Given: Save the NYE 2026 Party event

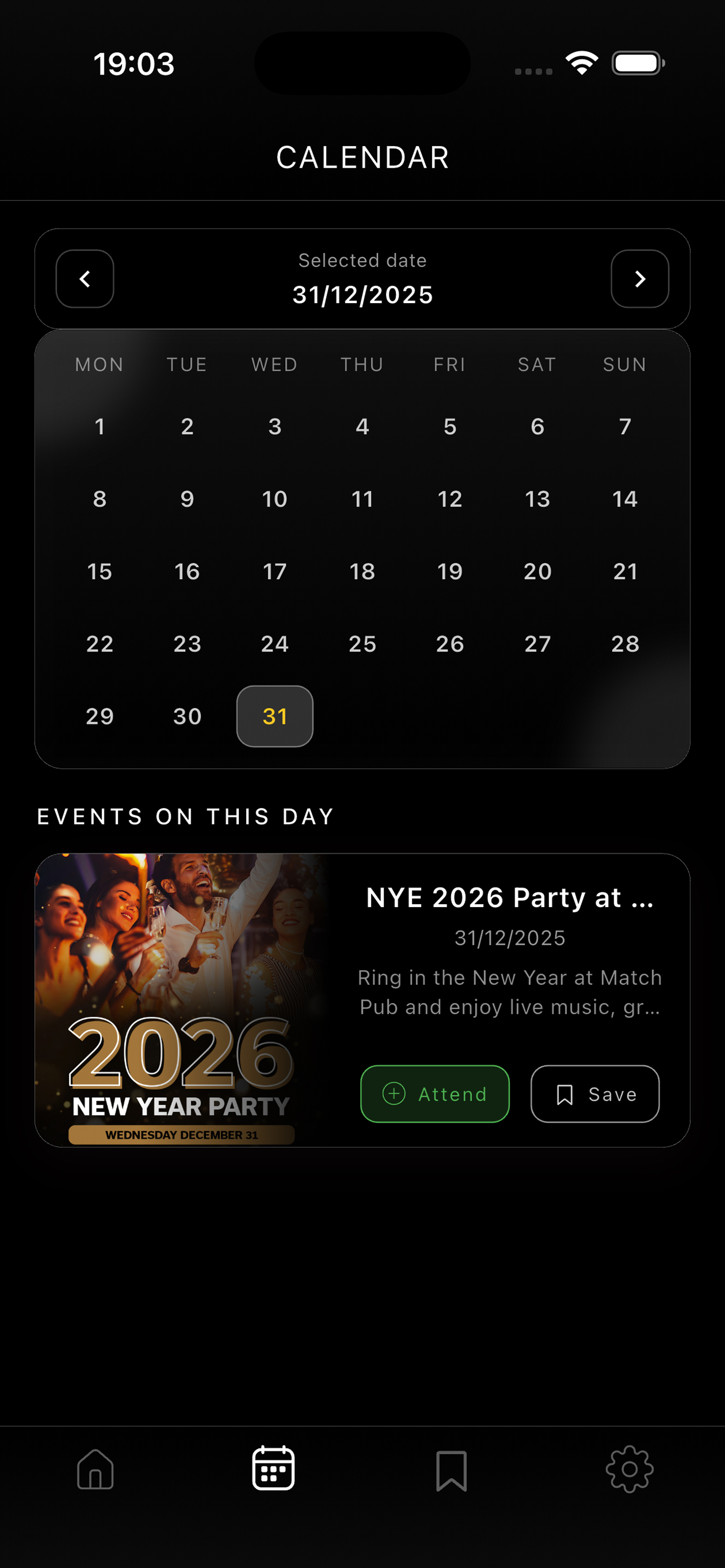Looking at the screenshot, I should (x=594, y=1094).
